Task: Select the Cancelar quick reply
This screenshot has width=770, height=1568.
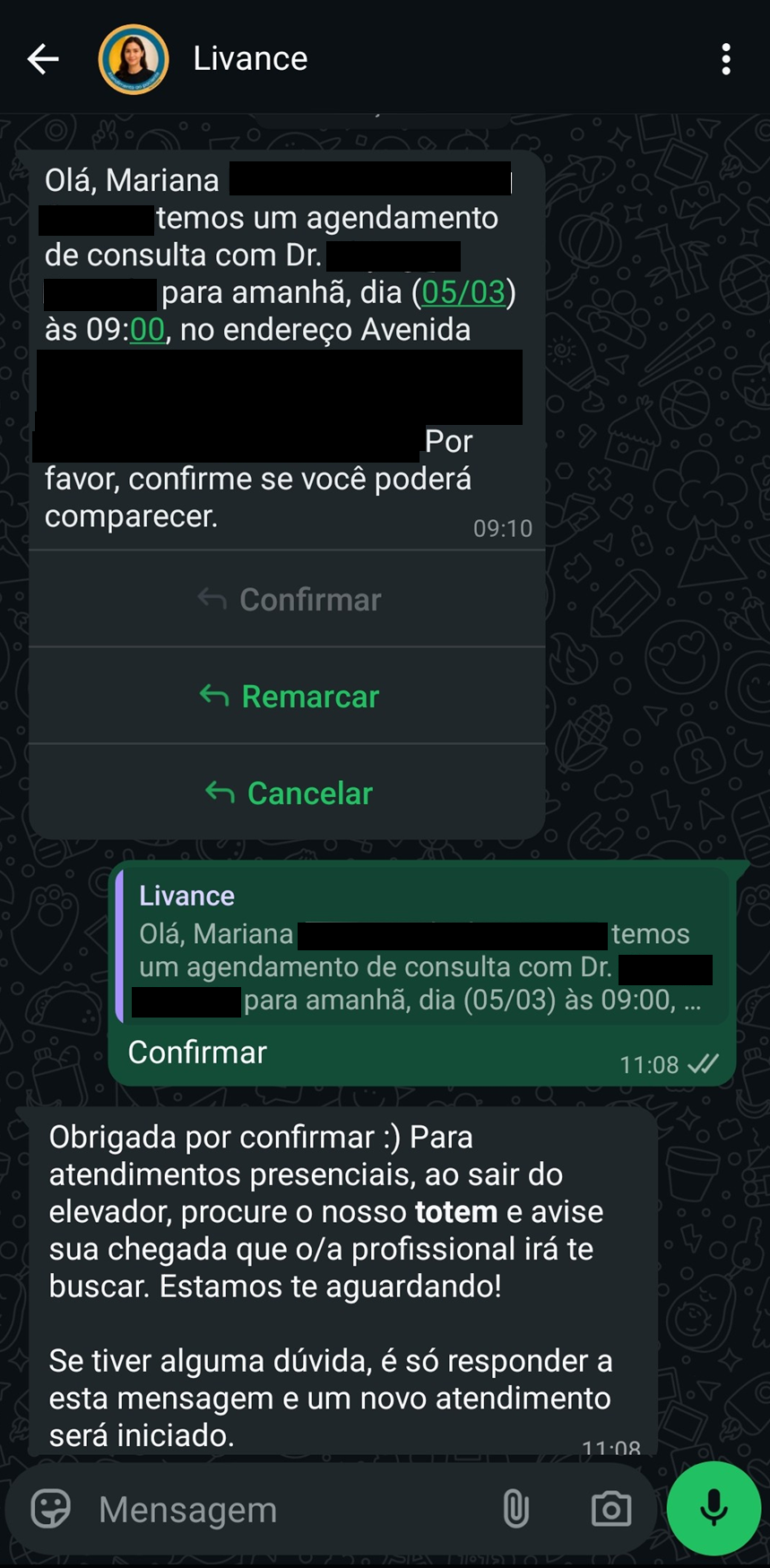Action: [287, 793]
